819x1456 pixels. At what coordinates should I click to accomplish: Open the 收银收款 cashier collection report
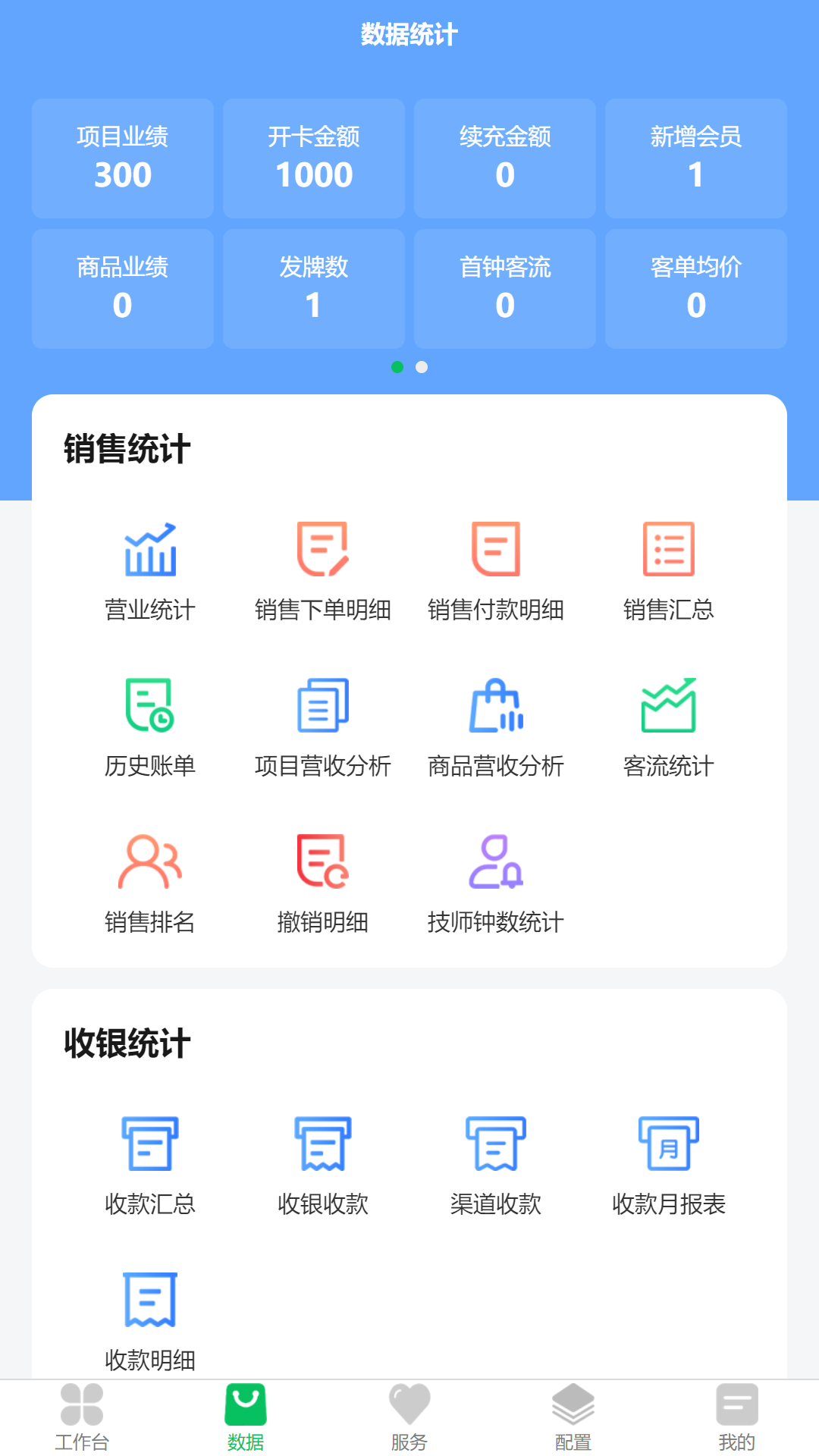coord(323,1168)
